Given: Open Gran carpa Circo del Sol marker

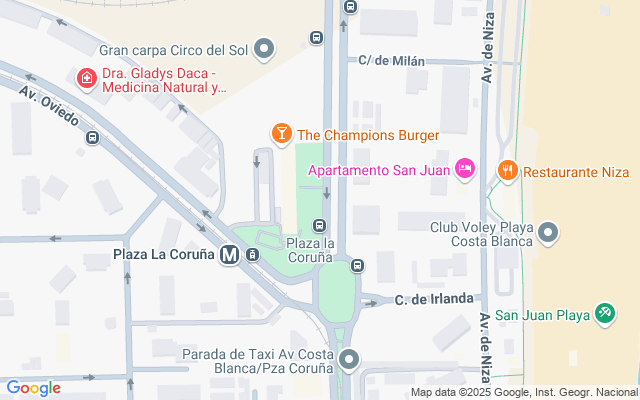Looking at the screenshot, I should coord(264,48).
